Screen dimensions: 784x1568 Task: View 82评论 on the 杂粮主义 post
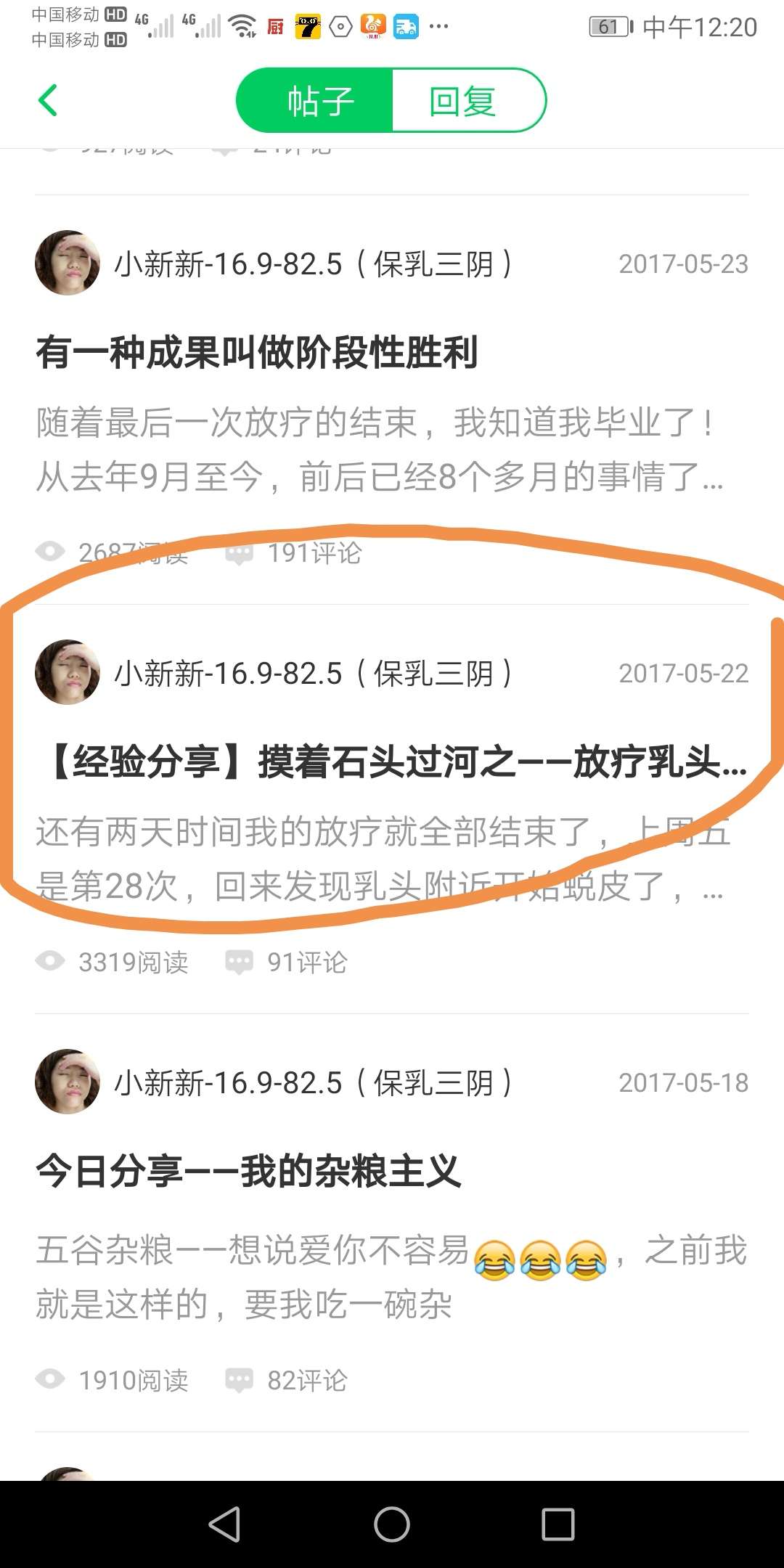287,1380
